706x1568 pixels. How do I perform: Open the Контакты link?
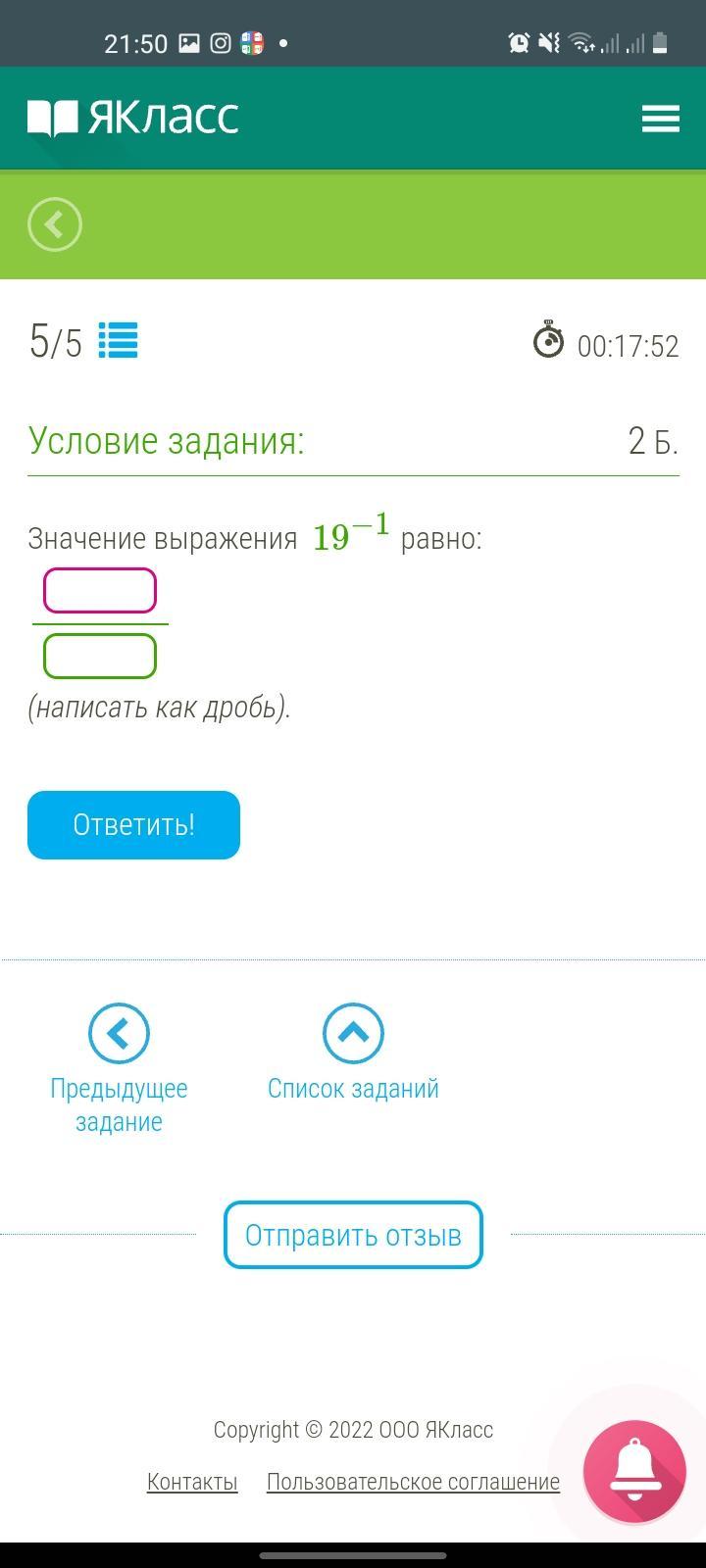pos(192,1482)
